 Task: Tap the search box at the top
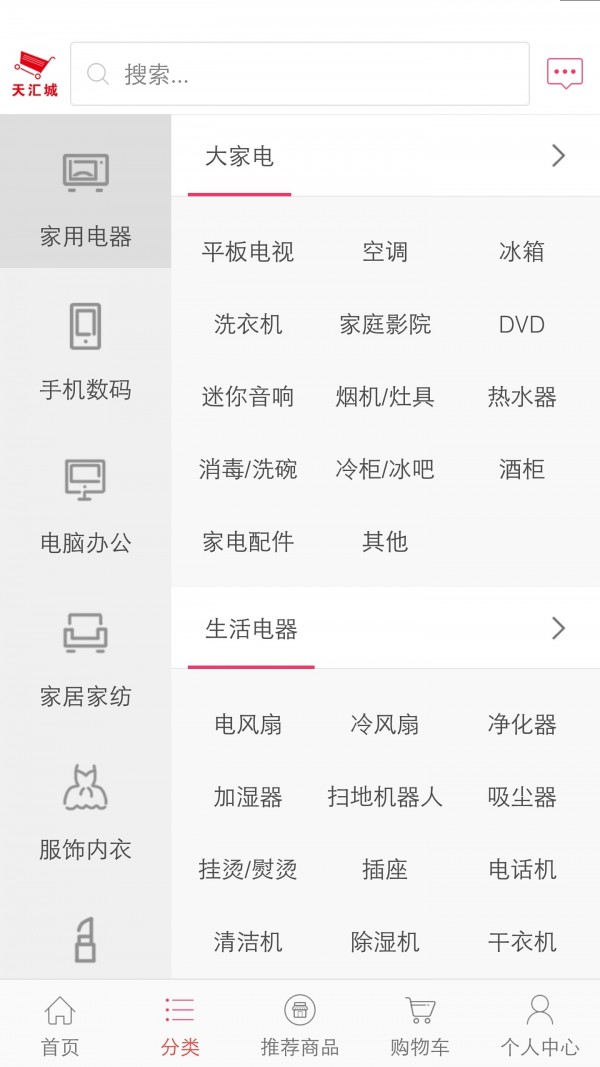(x=300, y=74)
